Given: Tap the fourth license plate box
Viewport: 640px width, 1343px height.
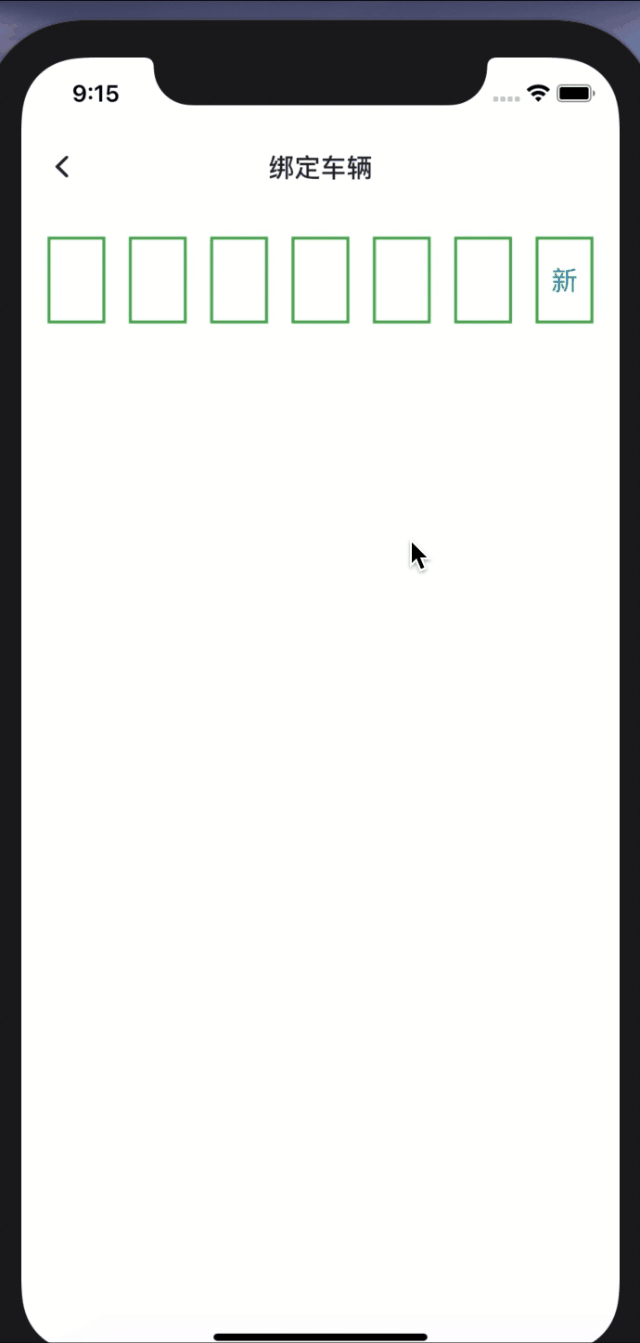Looking at the screenshot, I should [320, 280].
